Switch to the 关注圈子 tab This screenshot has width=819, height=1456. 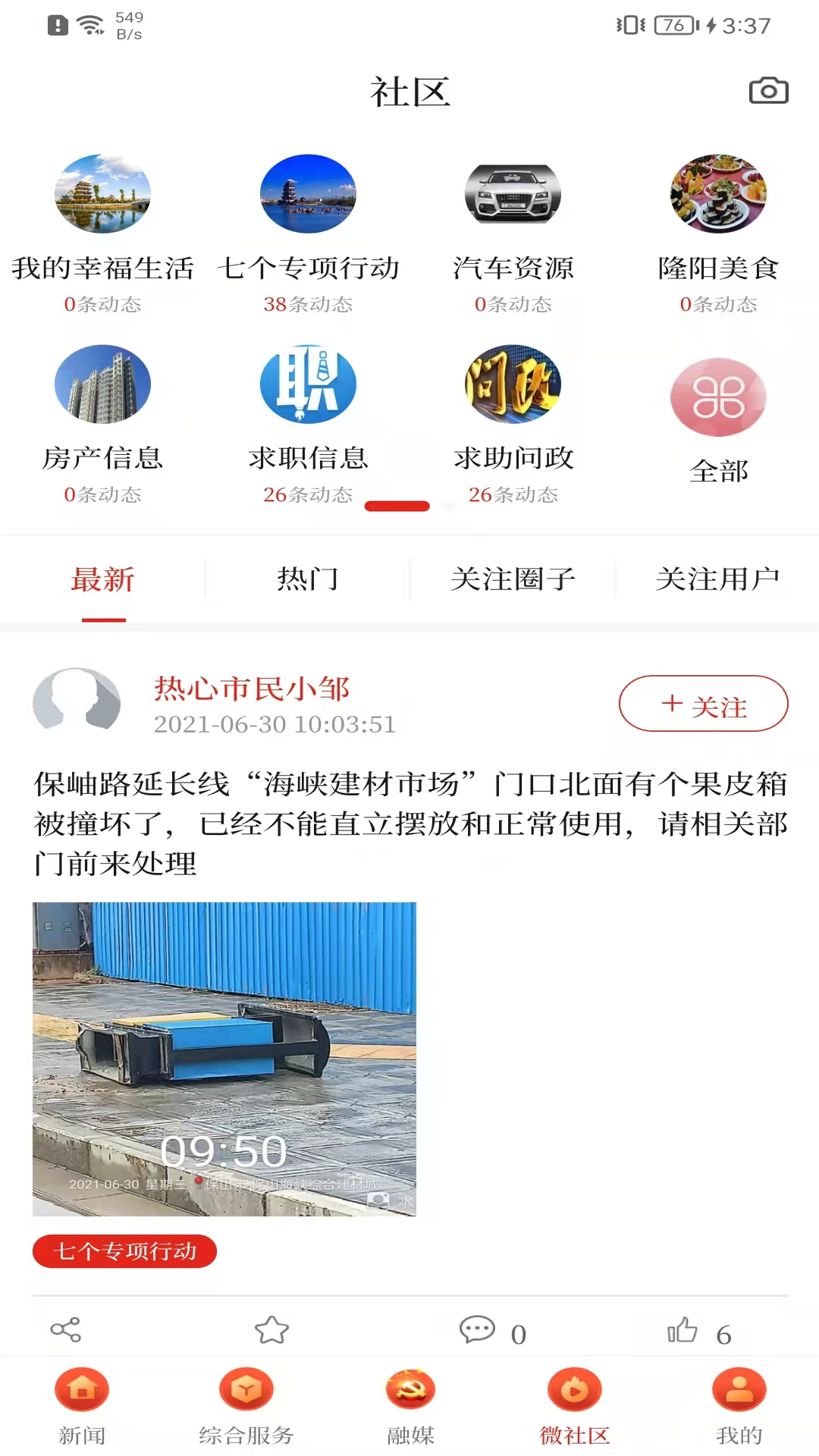pyautogui.click(x=513, y=579)
